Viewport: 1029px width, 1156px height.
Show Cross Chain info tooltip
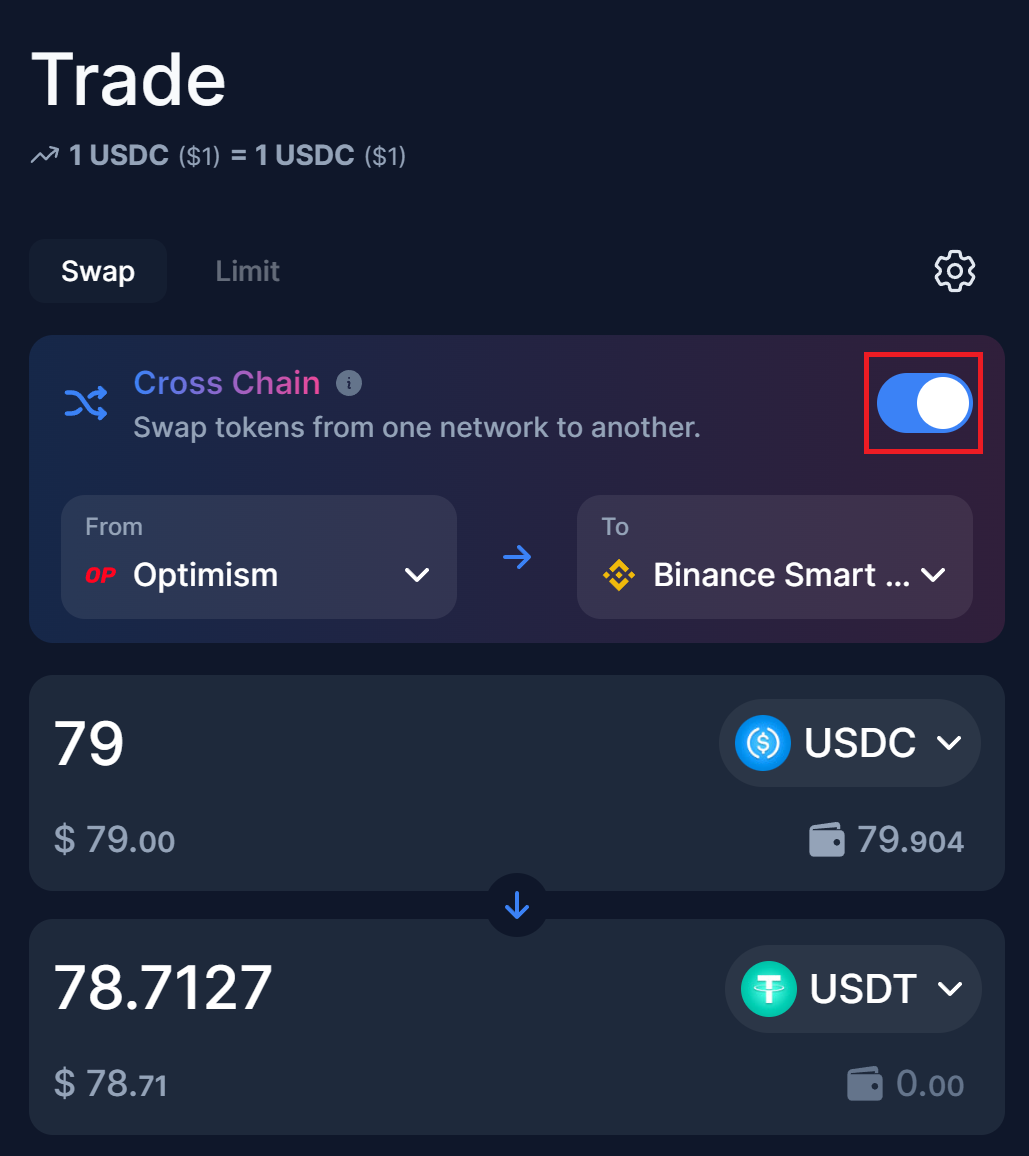coord(349,383)
